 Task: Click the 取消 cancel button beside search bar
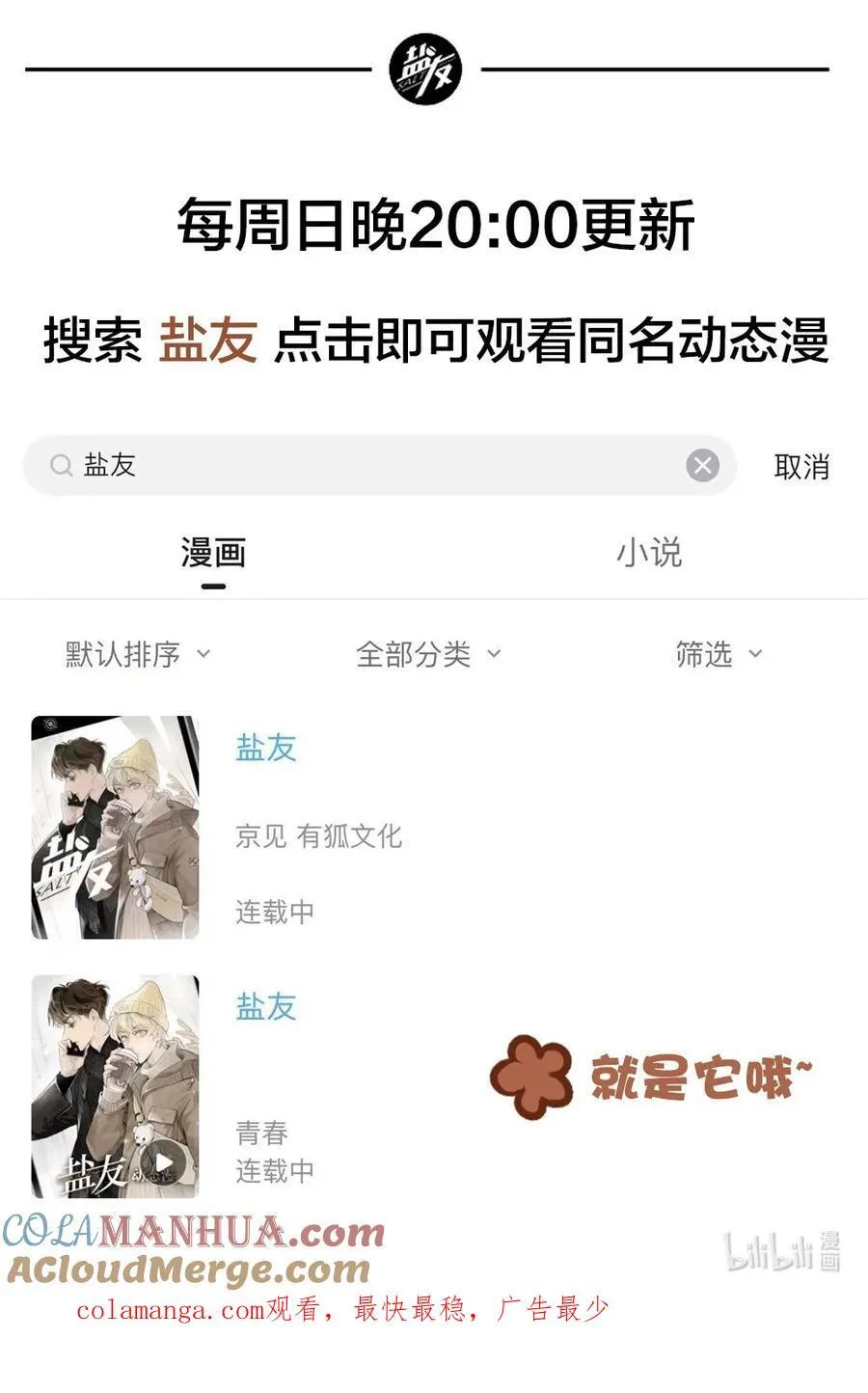(x=801, y=465)
